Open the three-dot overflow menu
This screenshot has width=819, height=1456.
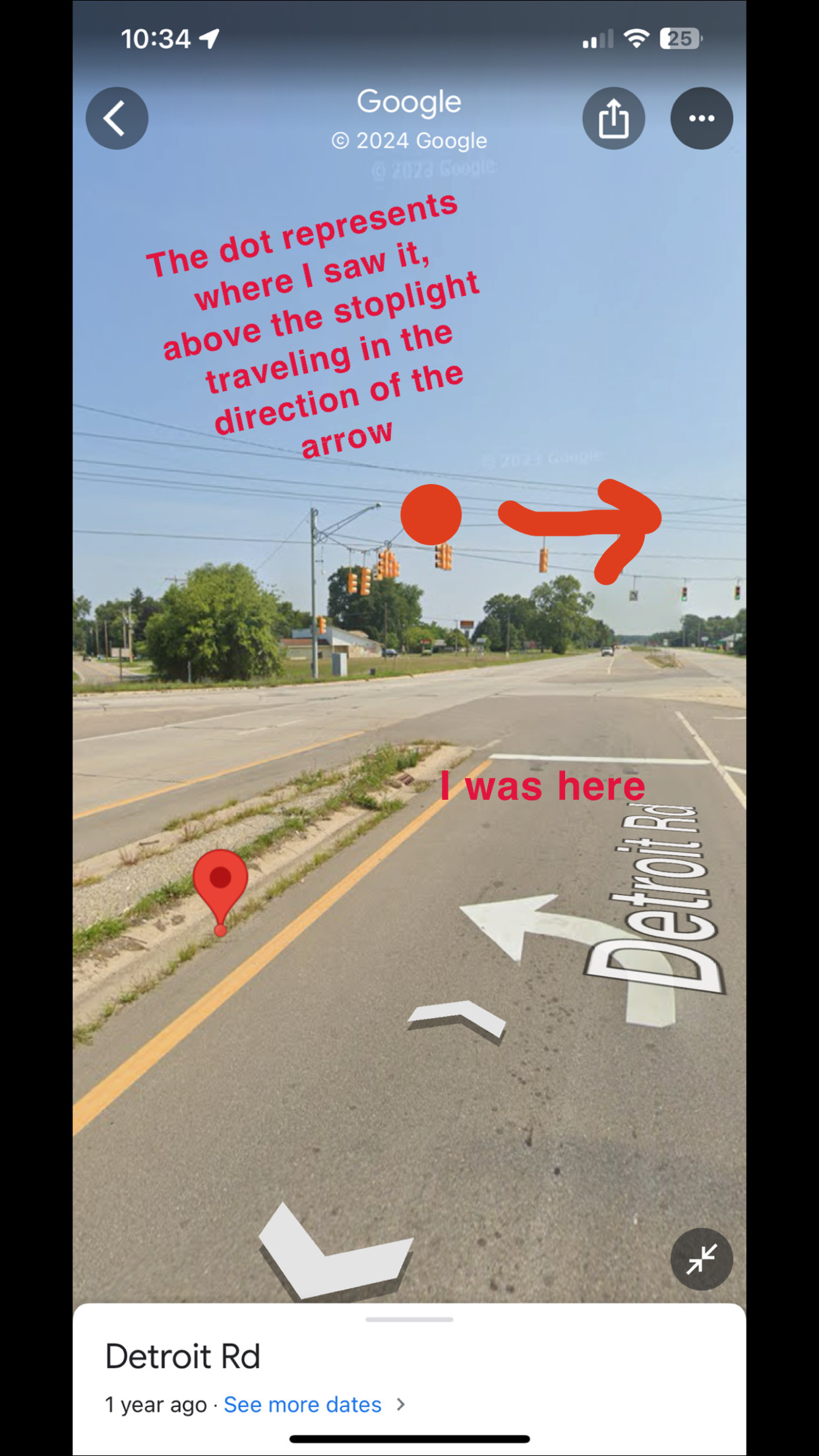point(702,119)
